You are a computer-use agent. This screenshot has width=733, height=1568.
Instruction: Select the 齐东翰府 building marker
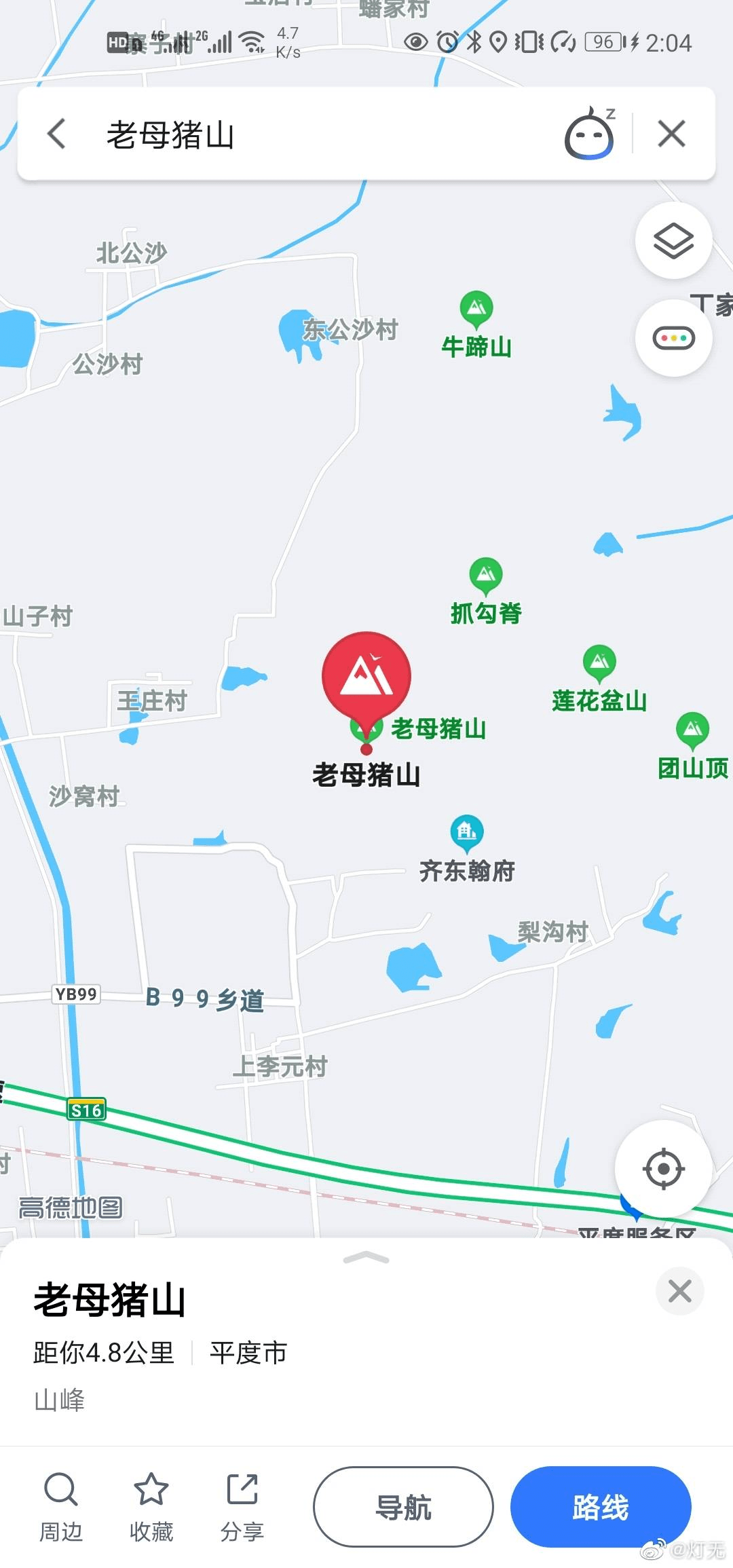coord(466,832)
